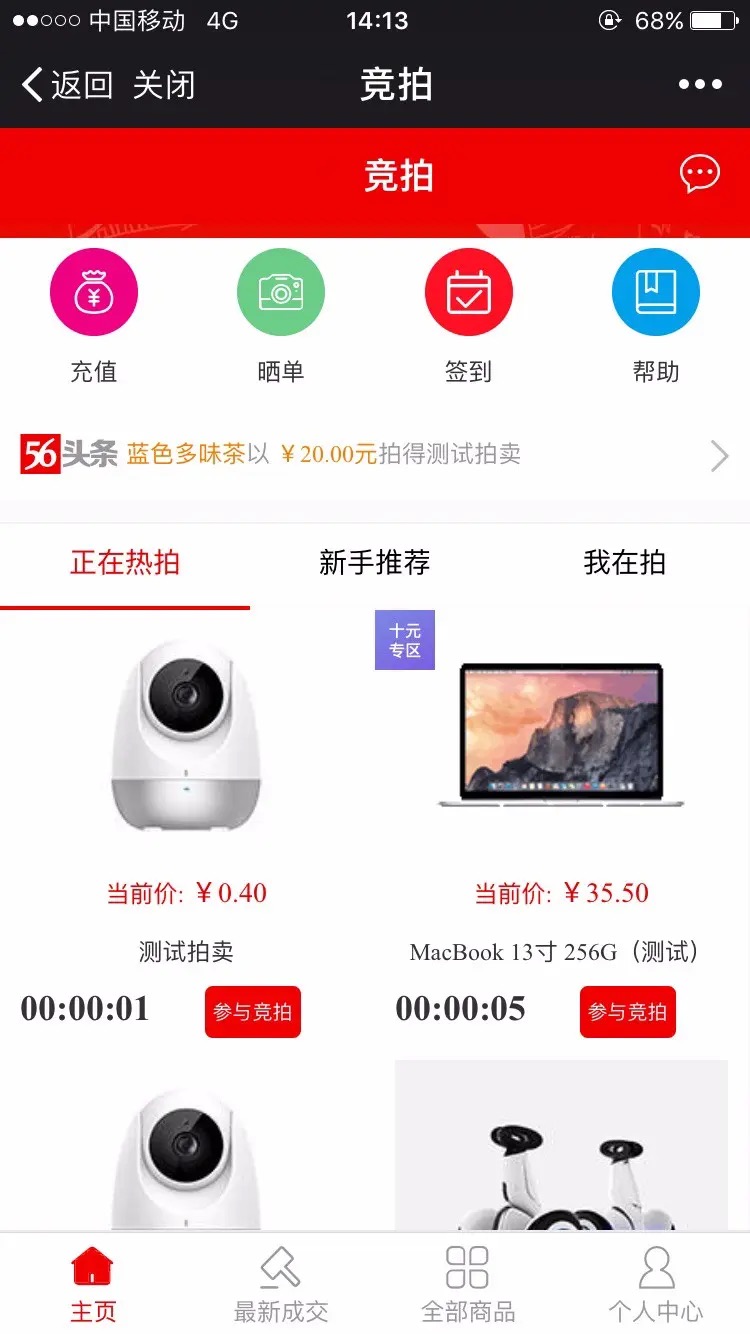Open the 主页 home icon in bottom bar
This screenshot has height=1334, width=750.
[93, 1265]
